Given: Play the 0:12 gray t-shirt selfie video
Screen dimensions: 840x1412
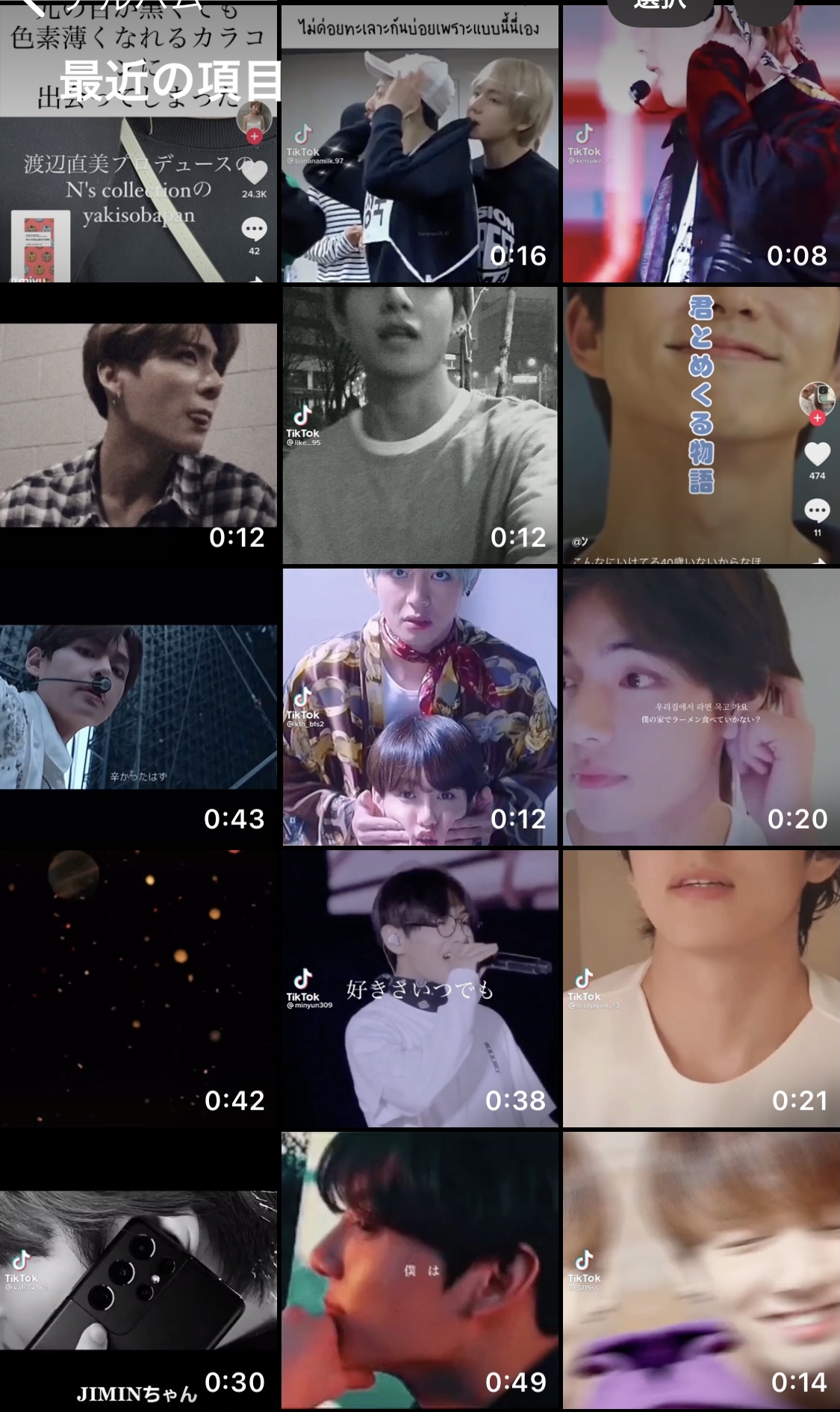Looking at the screenshot, I should click(x=420, y=426).
